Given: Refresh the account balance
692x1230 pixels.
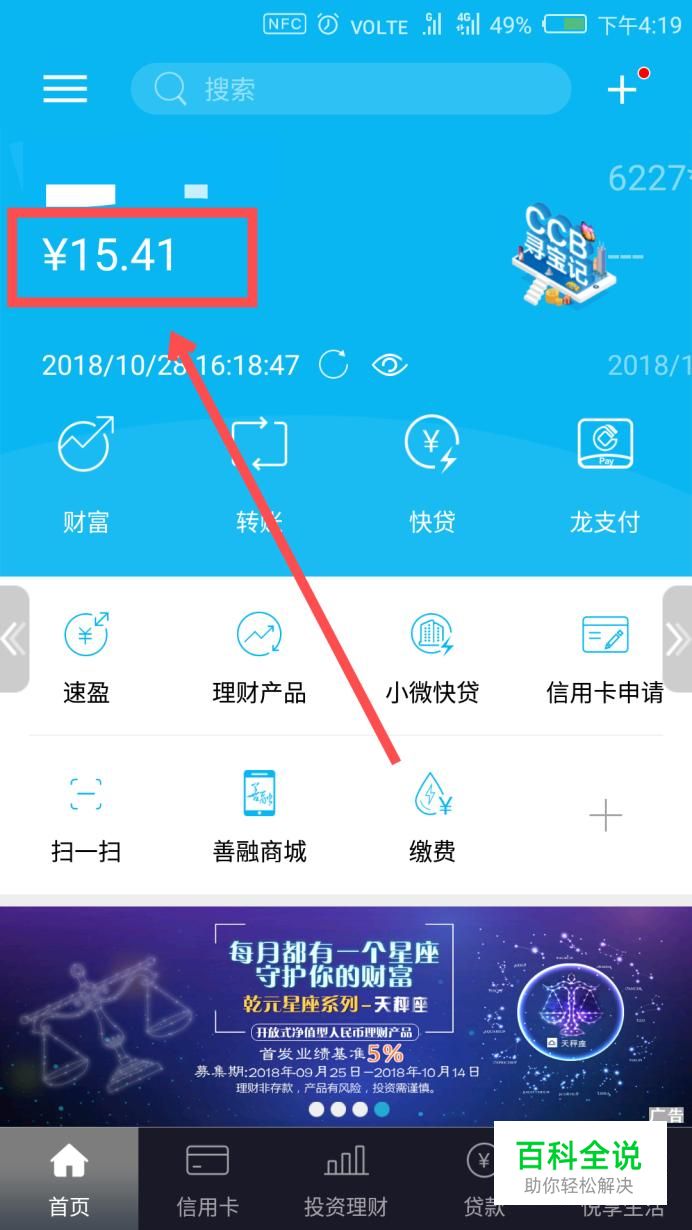Looking at the screenshot, I should [333, 365].
